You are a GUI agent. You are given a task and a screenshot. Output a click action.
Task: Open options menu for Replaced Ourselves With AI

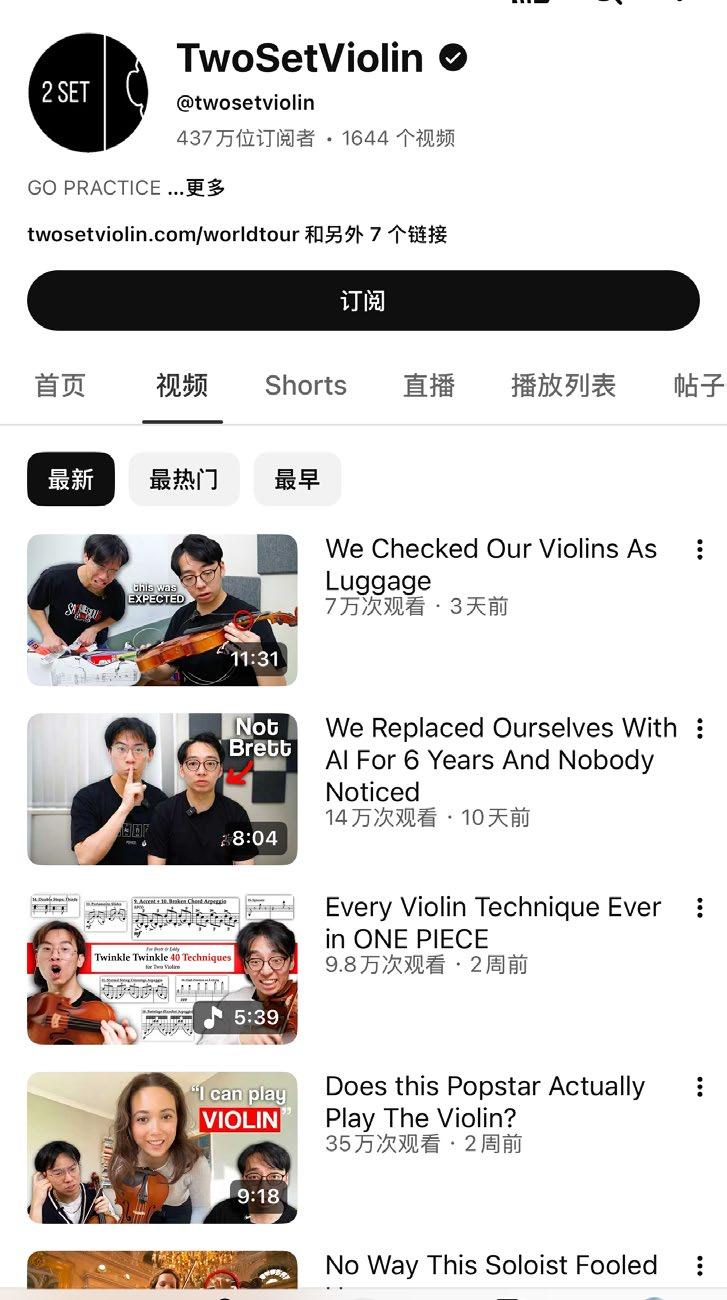[699, 728]
